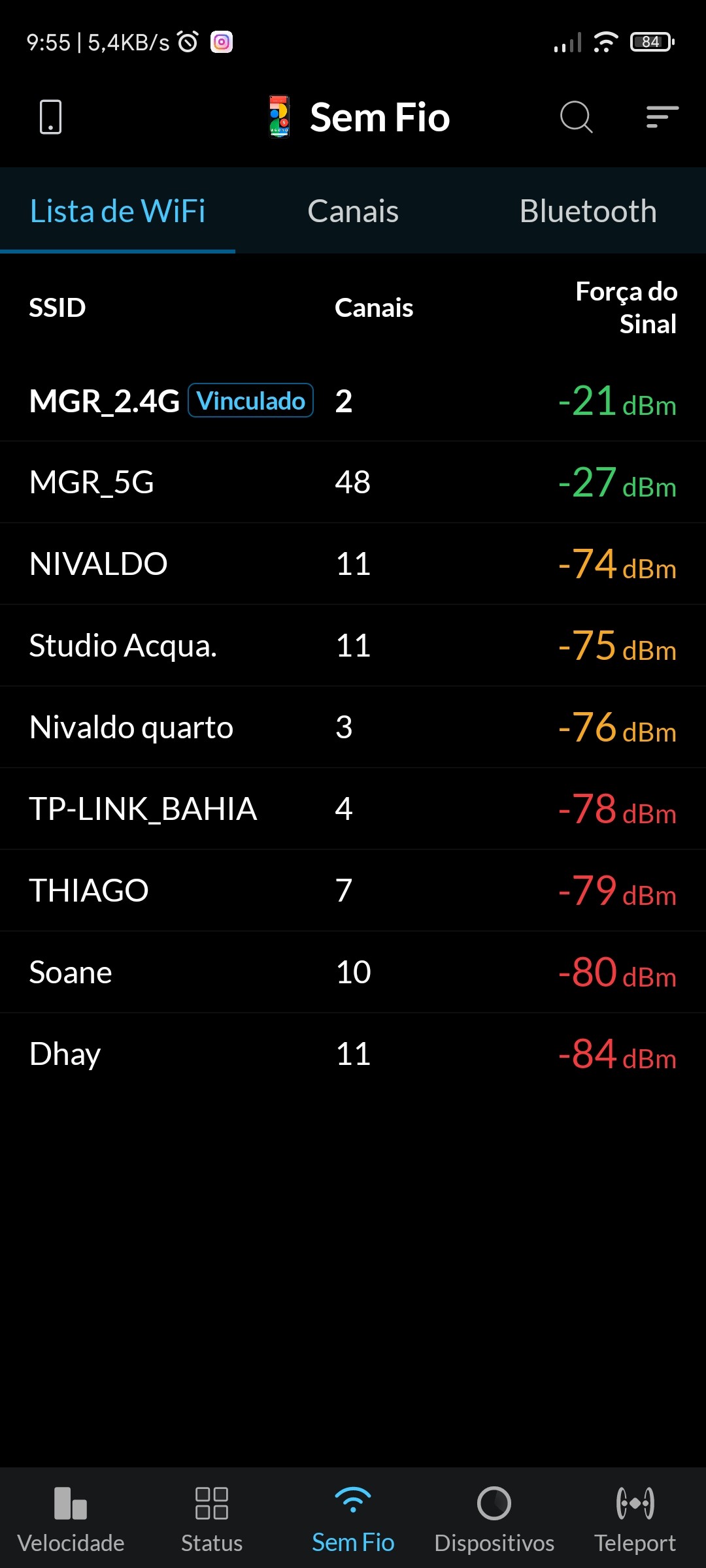
Task: Tap the Sem Fio bottom tab
Action: (x=353, y=1519)
